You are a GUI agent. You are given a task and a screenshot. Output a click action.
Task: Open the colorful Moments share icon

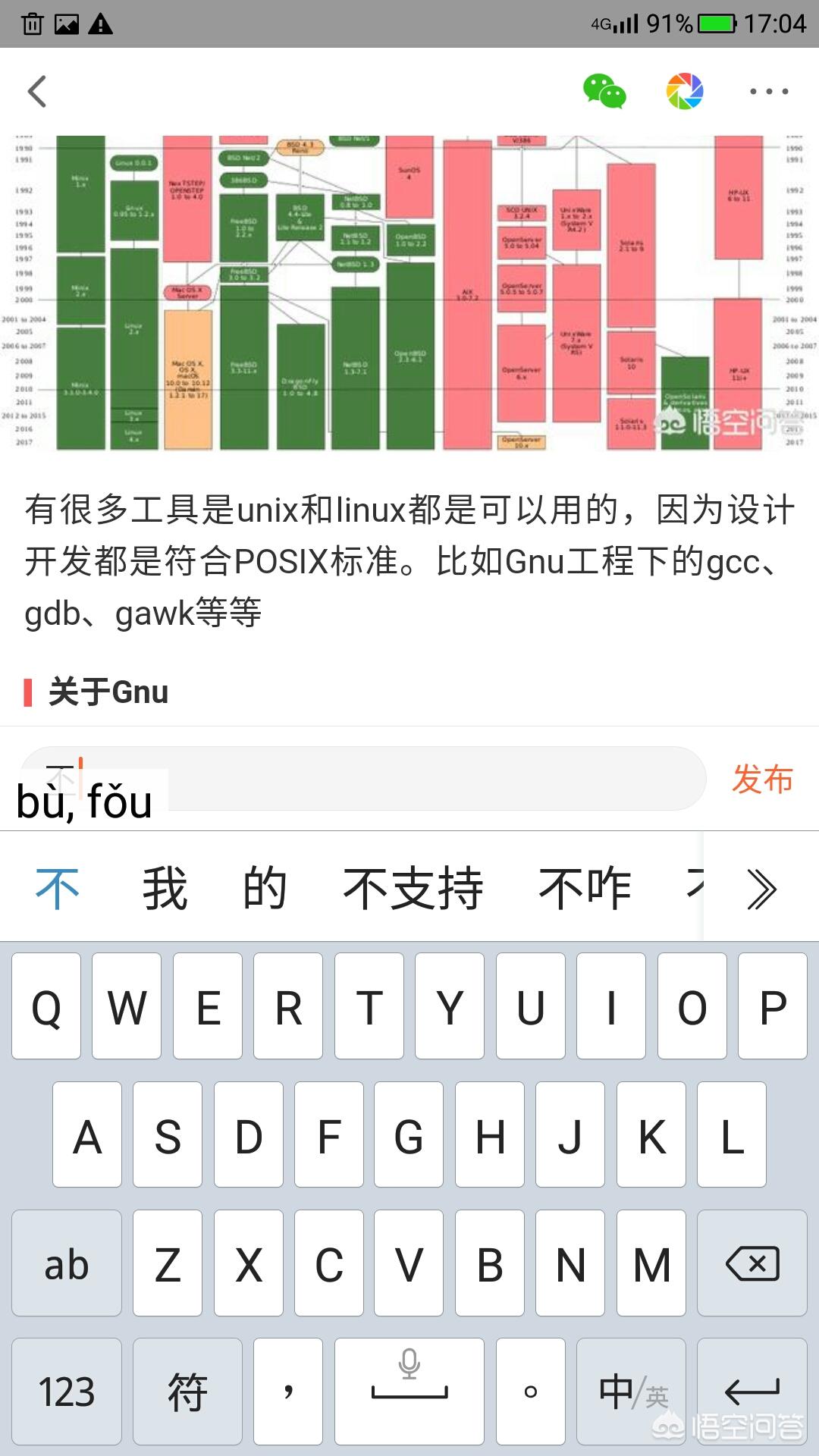pos(685,90)
